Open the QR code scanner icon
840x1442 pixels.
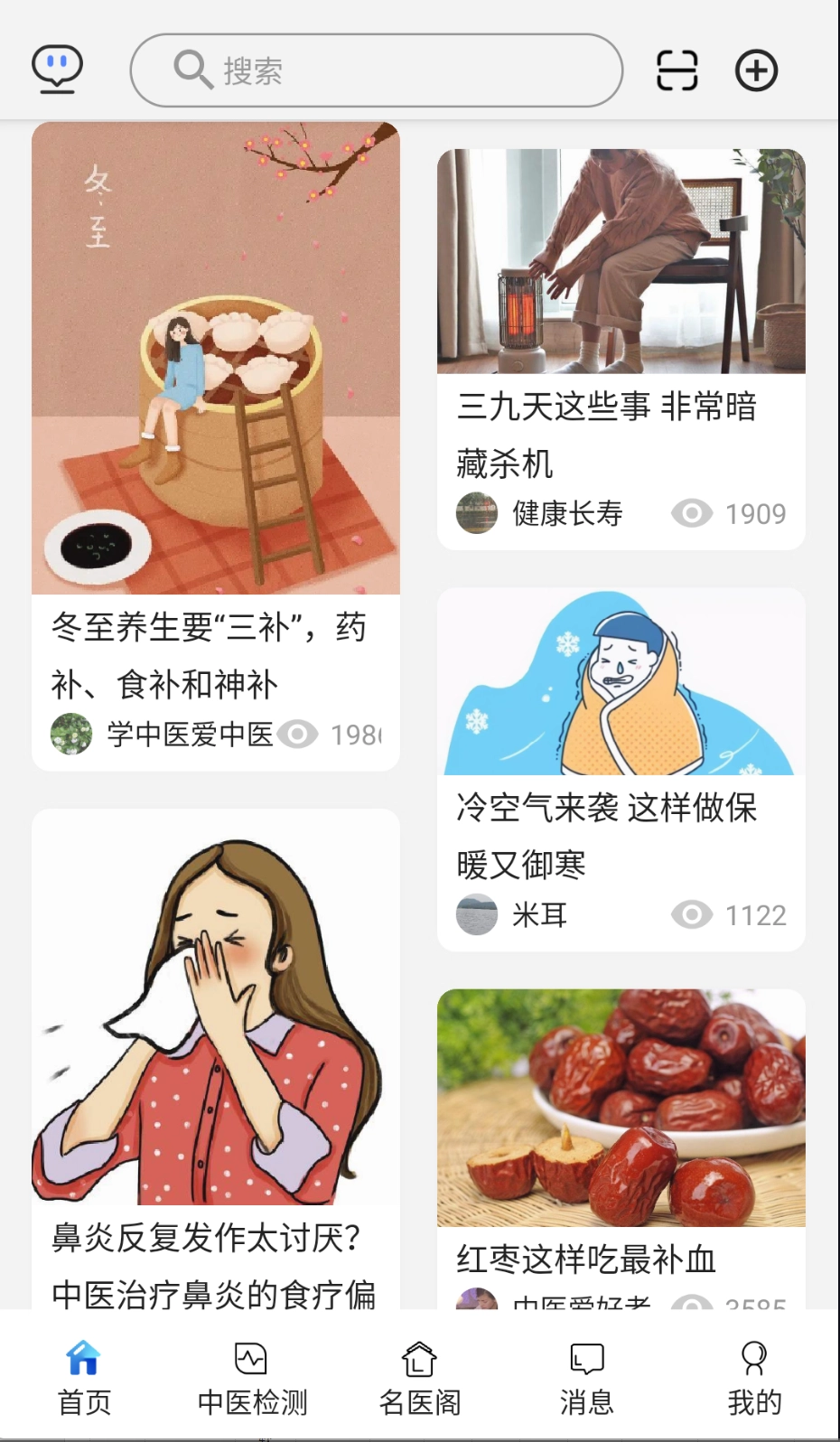point(676,70)
